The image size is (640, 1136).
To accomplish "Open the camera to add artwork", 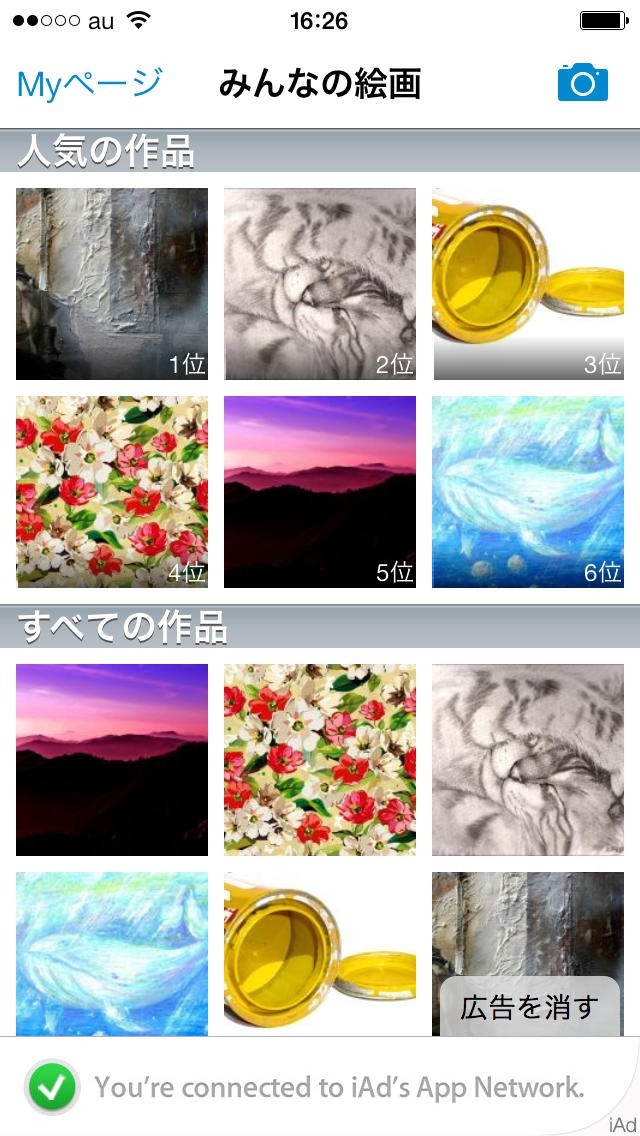I will 582,83.
